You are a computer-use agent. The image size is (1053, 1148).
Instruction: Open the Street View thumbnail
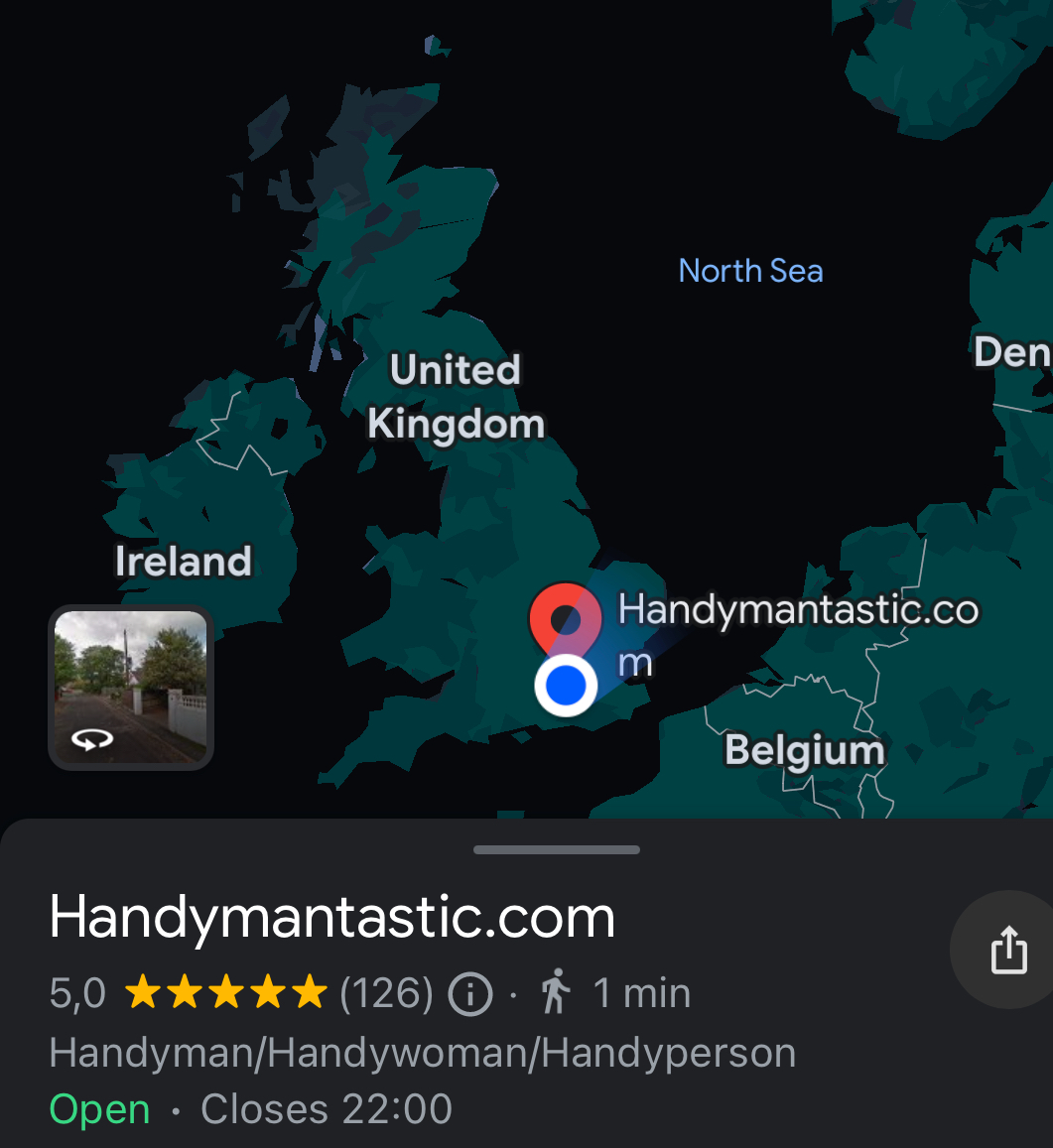click(131, 688)
